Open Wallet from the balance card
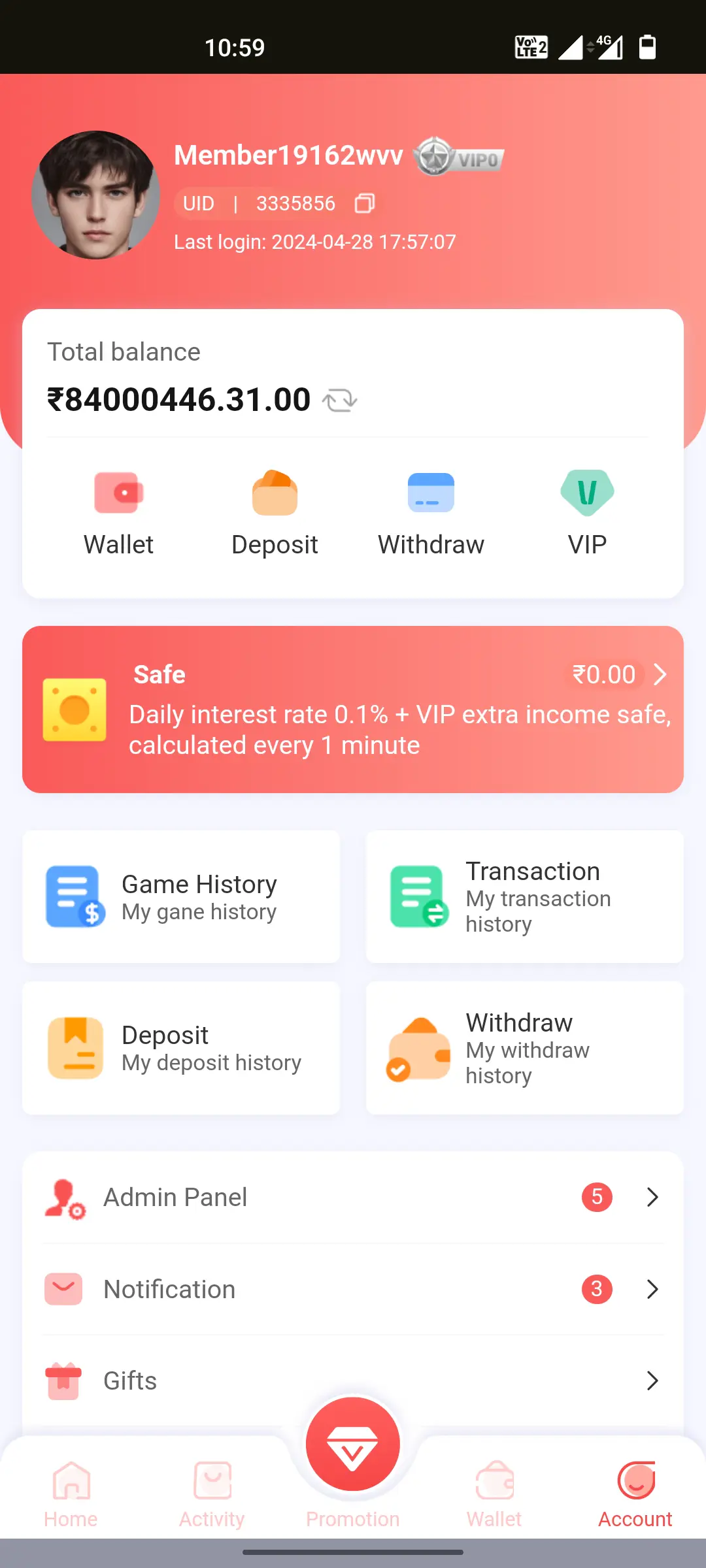The image size is (706, 1568). pos(118,513)
